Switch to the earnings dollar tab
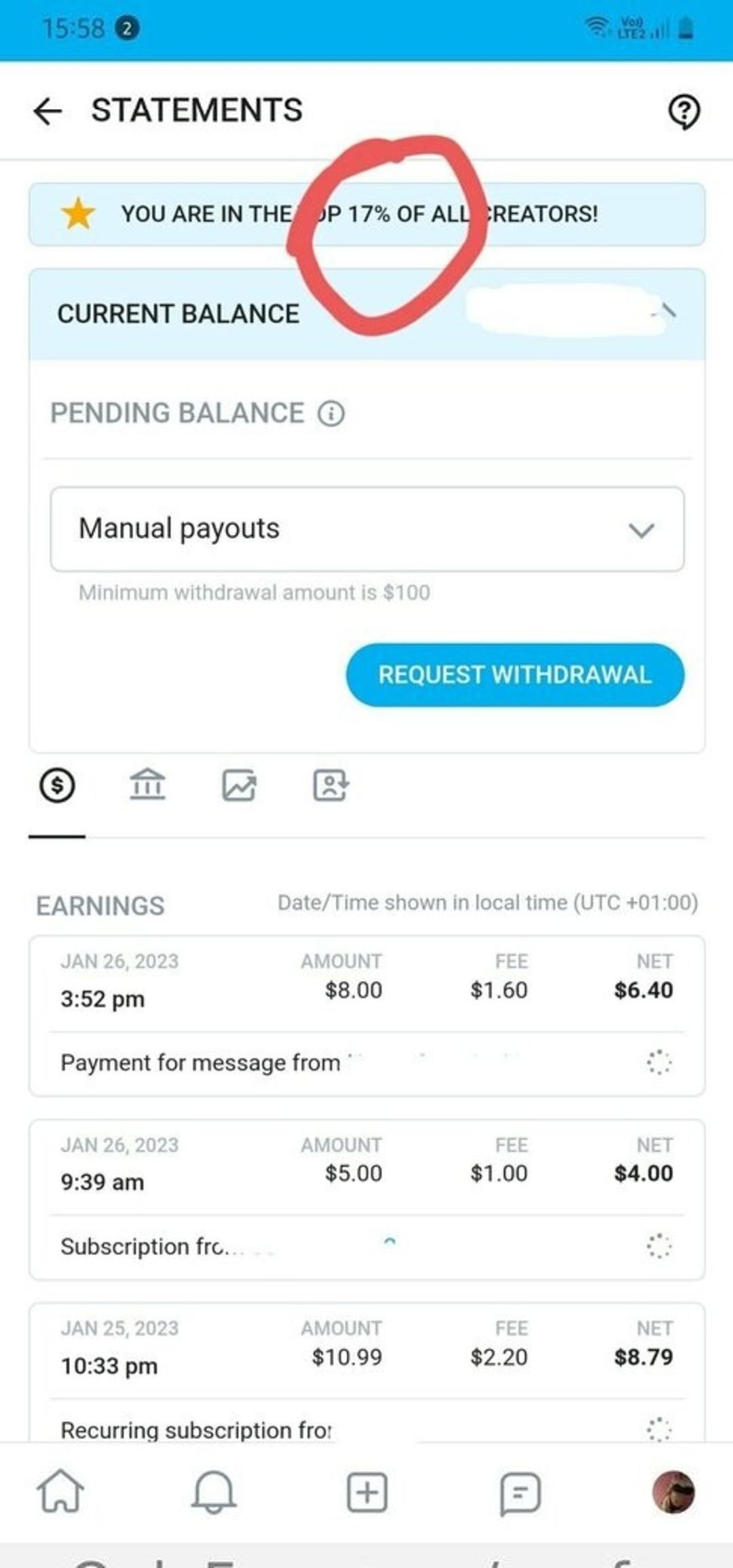Viewport: 733px width, 1568px height. (58, 786)
